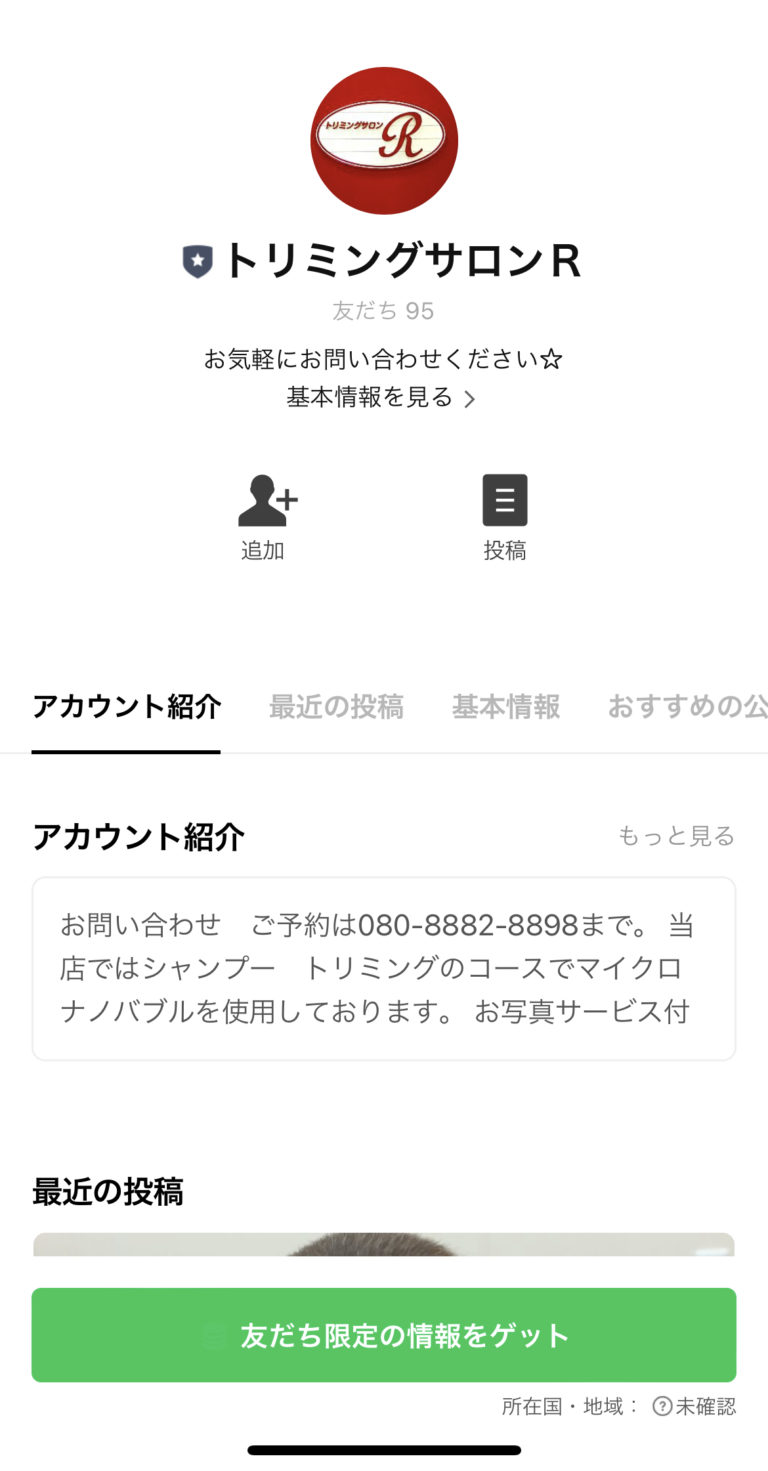Tap 友だち限定の情報をゲット green button
Screen dimensions: 768x1471
point(384,1335)
